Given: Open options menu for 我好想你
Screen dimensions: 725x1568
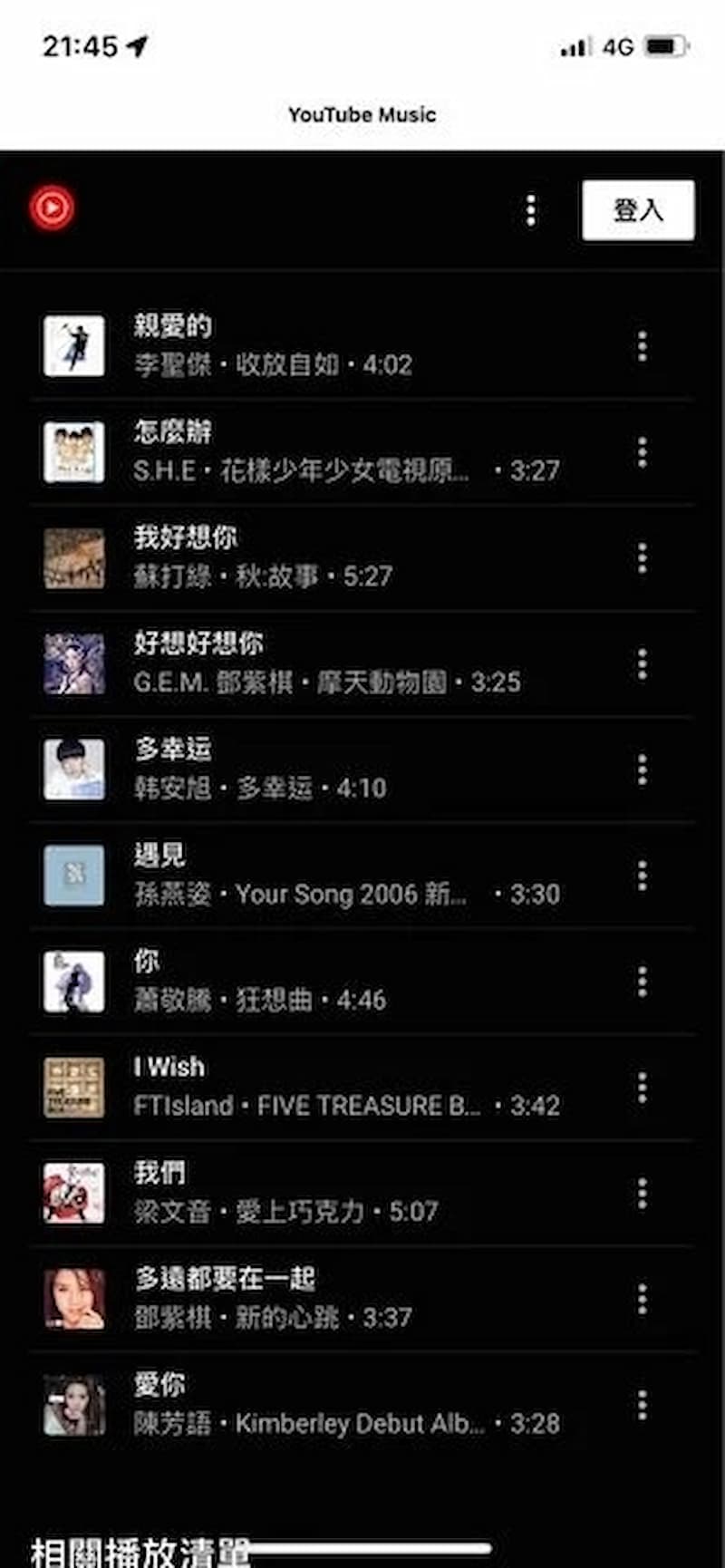Looking at the screenshot, I should click(x=643, y=558).
